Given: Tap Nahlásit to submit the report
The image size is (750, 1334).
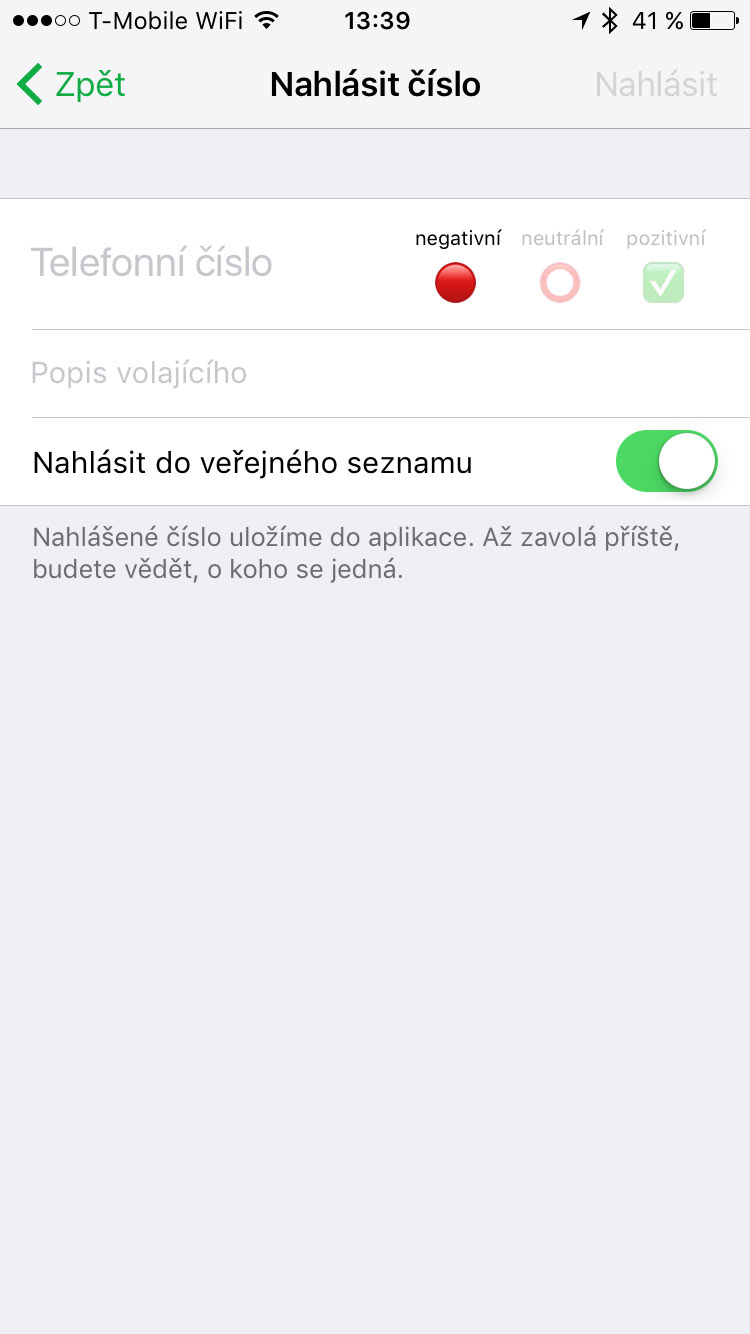Looking at the screenshot, I should pyautogui.click(x=656, y=85).
